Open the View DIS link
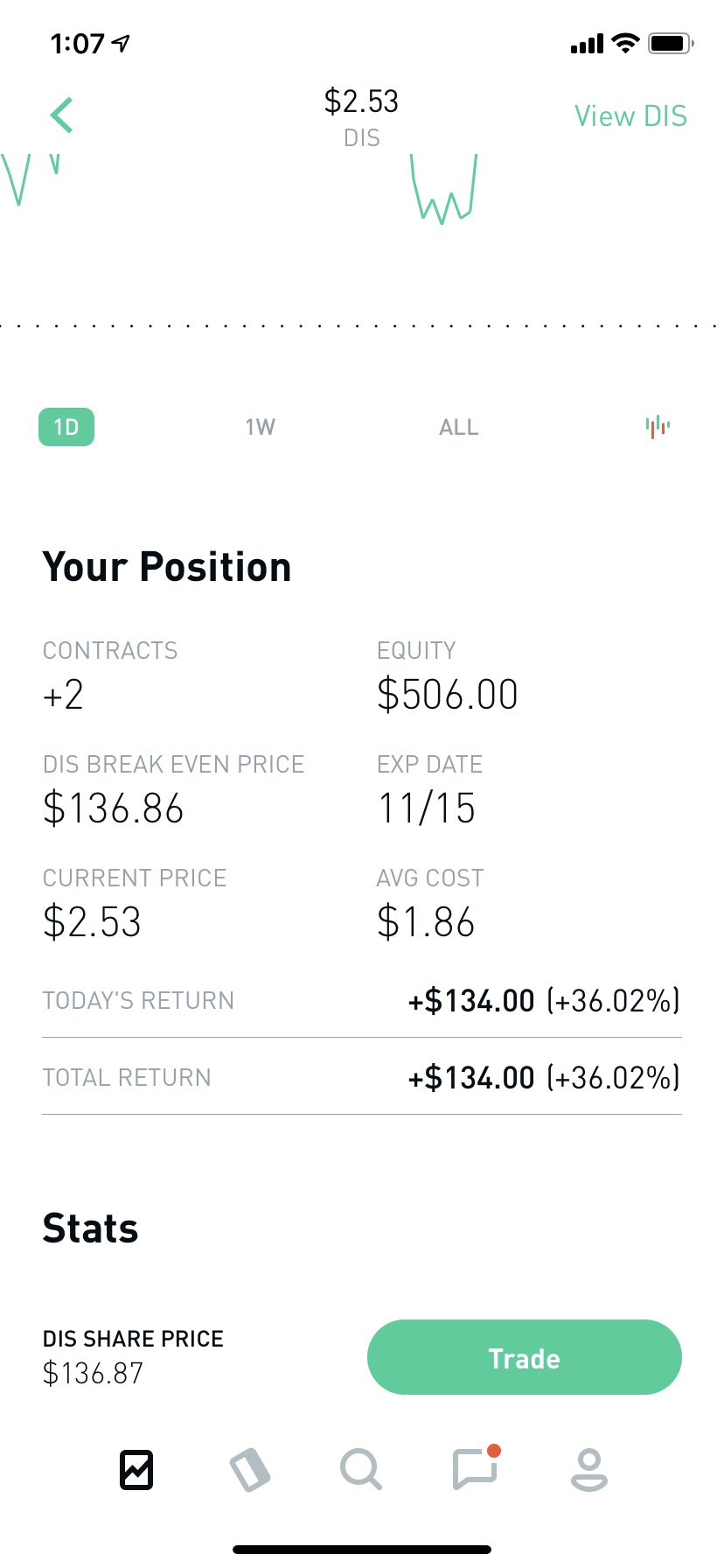This screenshot has width=724, height=1568. tap(630, 116)
